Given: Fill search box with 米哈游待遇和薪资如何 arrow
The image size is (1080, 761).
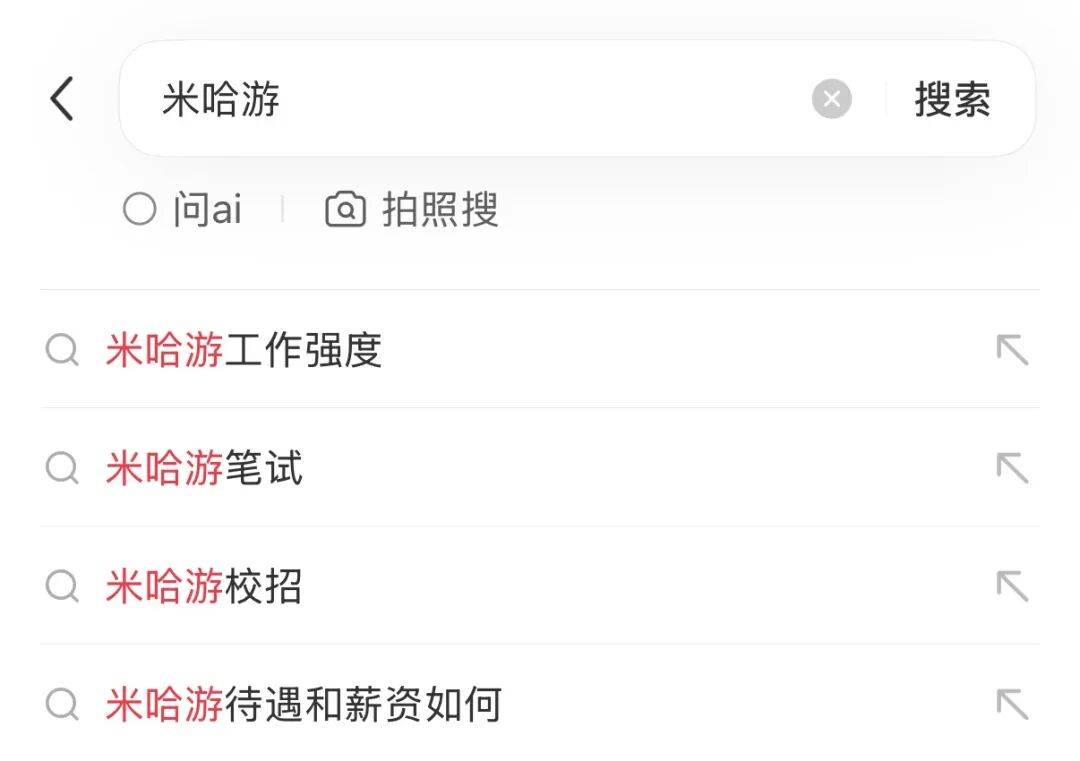Looking at the screenshot, I should (x=1012, y=705).
